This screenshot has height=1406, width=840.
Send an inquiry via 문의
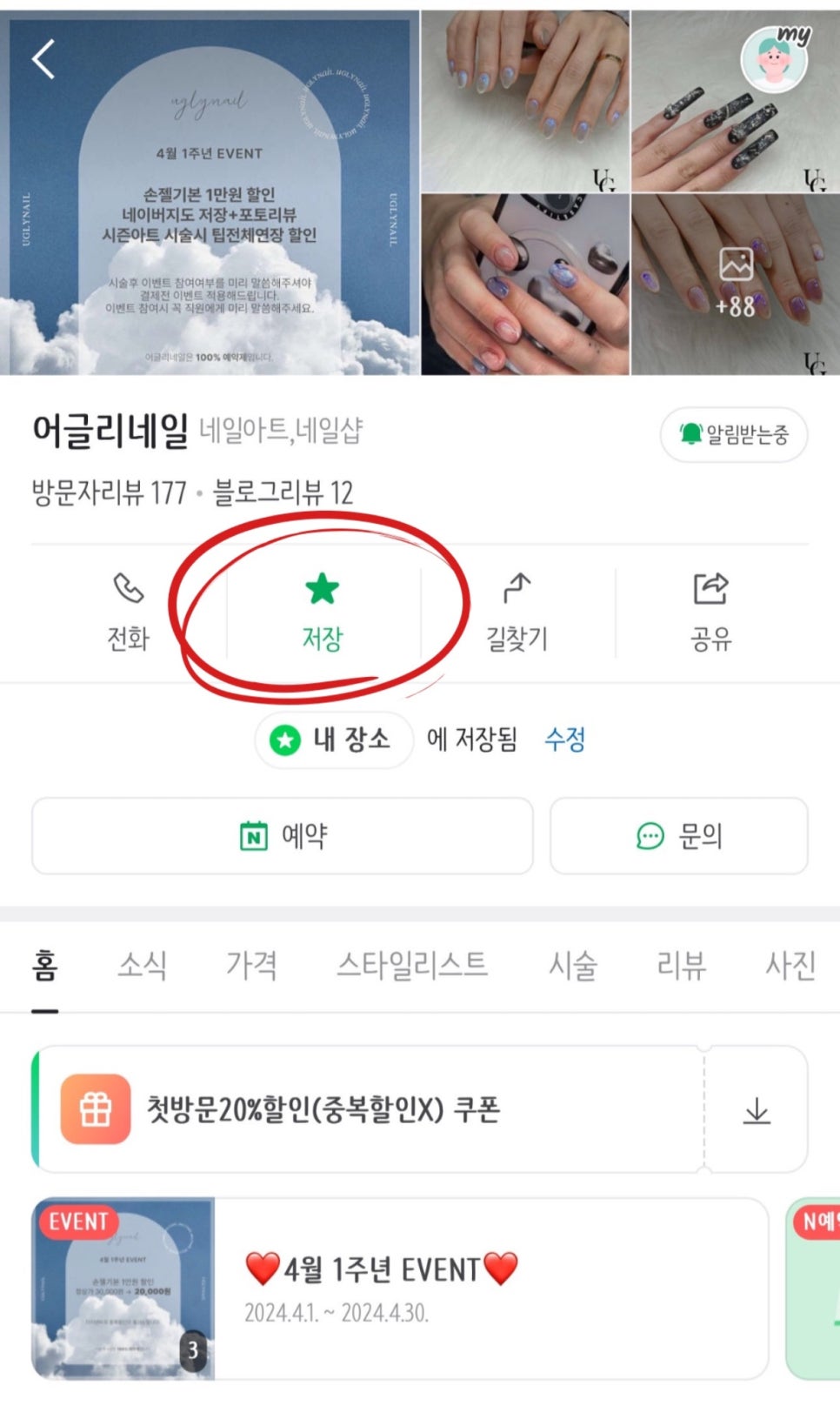[x=679, y=836]
